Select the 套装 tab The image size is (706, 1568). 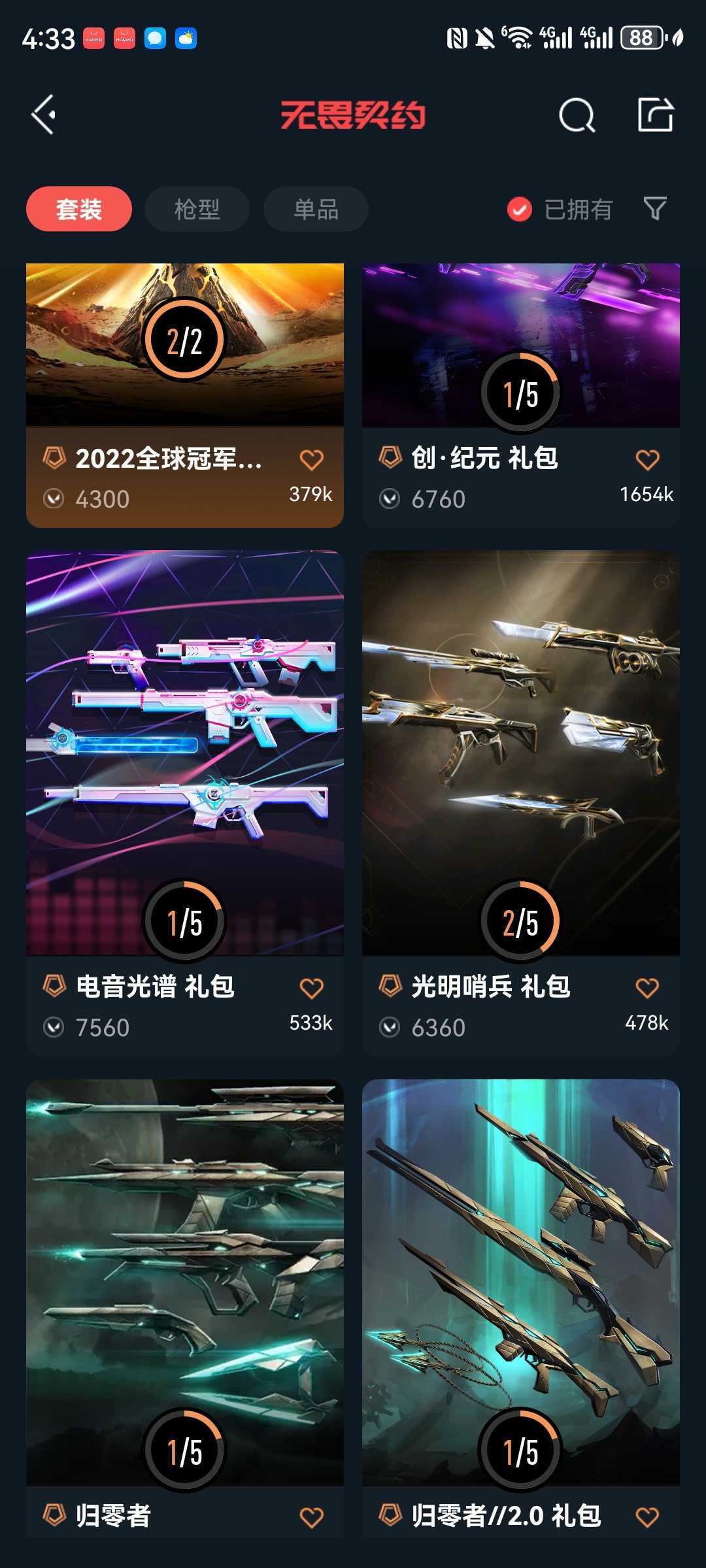(x=79, y=209)
